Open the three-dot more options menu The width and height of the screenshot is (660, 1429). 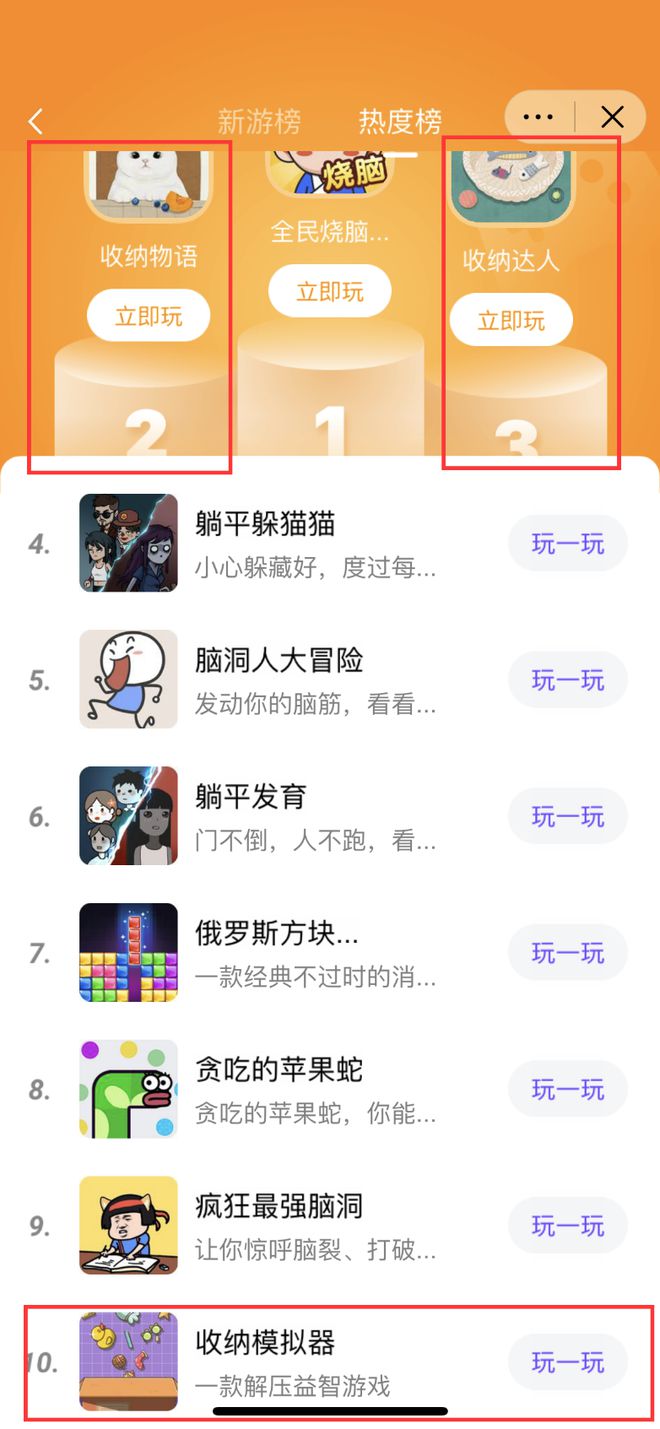click(x=538, y=117)
